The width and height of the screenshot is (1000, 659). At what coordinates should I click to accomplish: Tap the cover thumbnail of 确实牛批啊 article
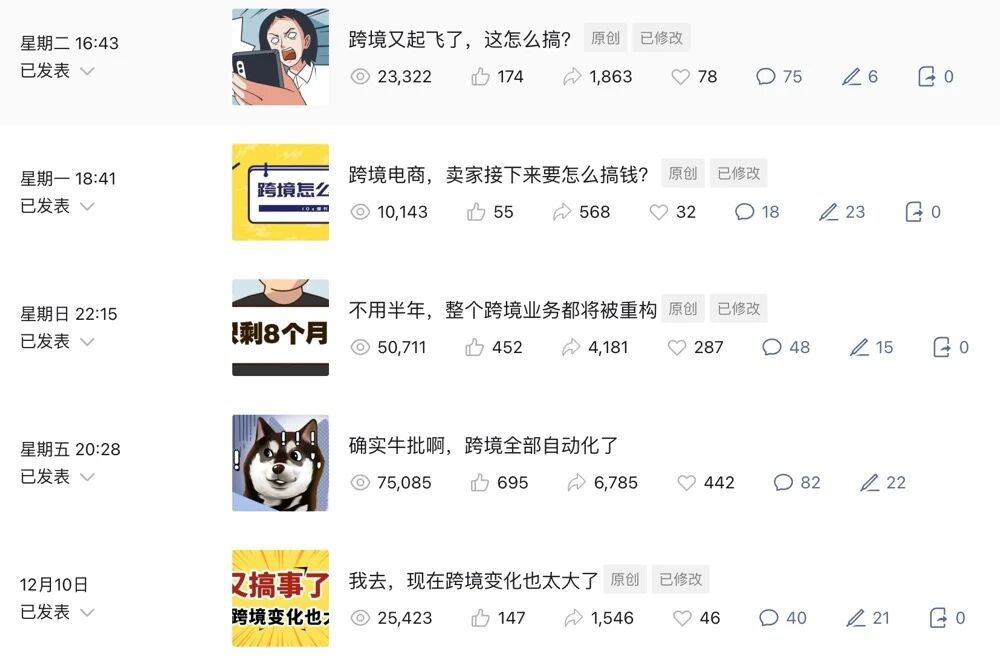point(280,463)
